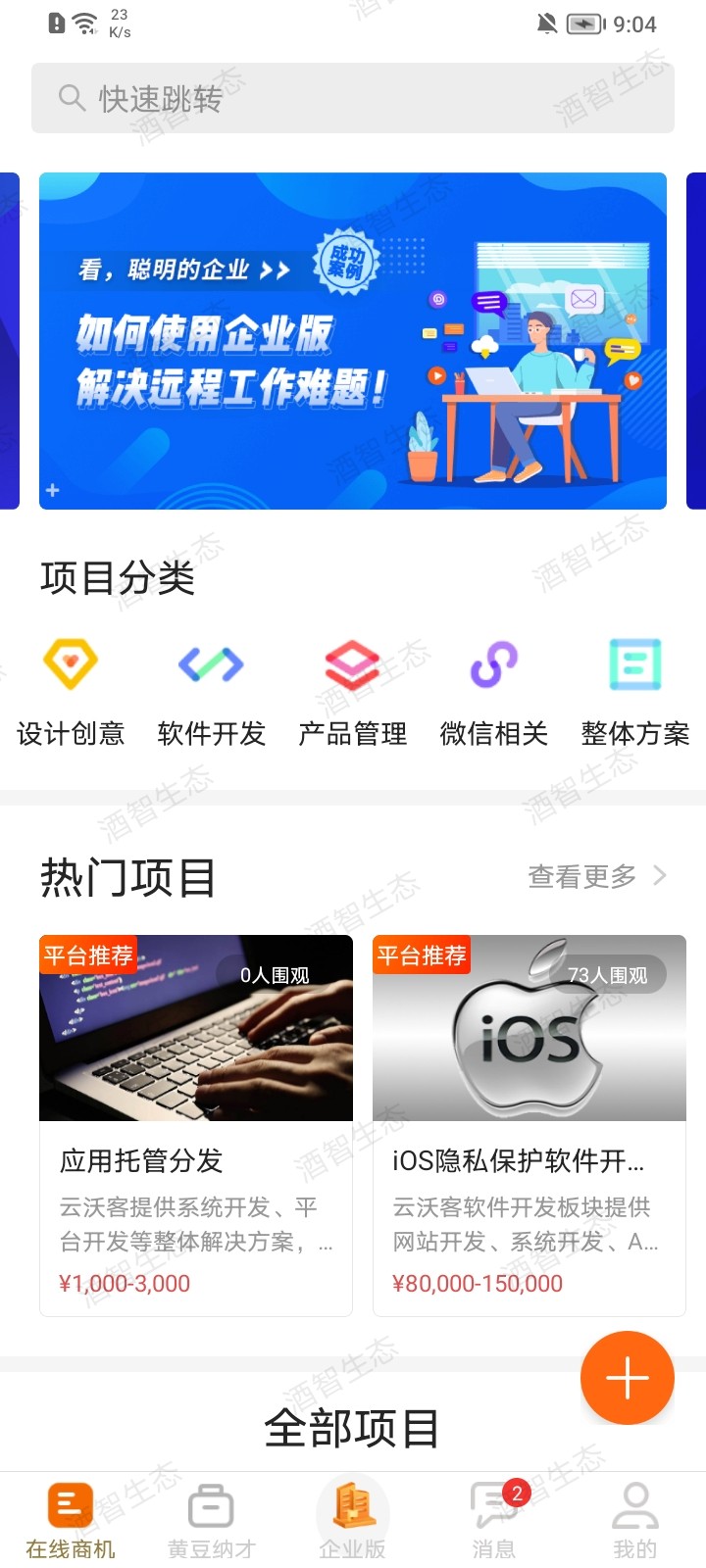The image size is (706, 1568).
Task: Tap the orange plus floating action button
Action: (627, 1377)
